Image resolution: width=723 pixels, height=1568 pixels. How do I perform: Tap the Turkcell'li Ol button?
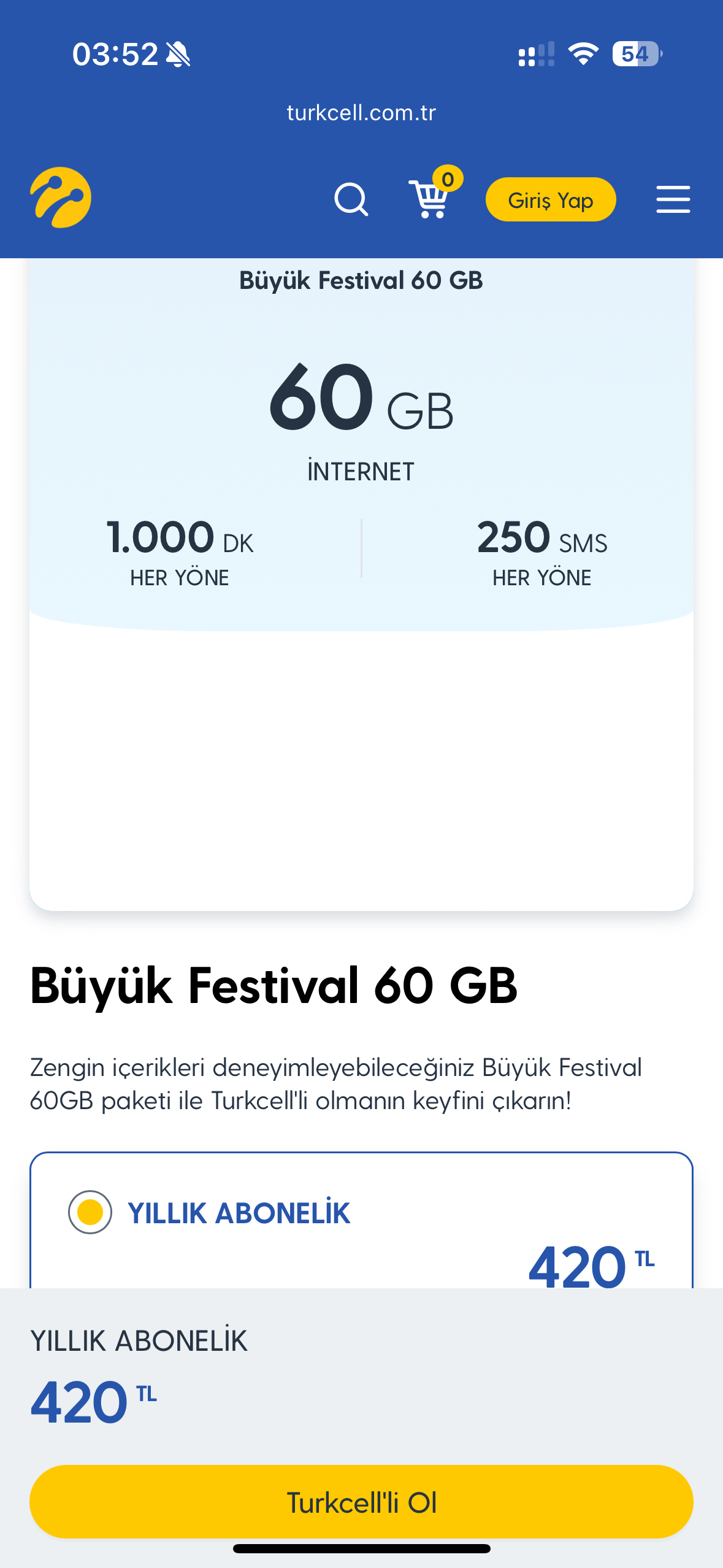[x=361, y=1502]
